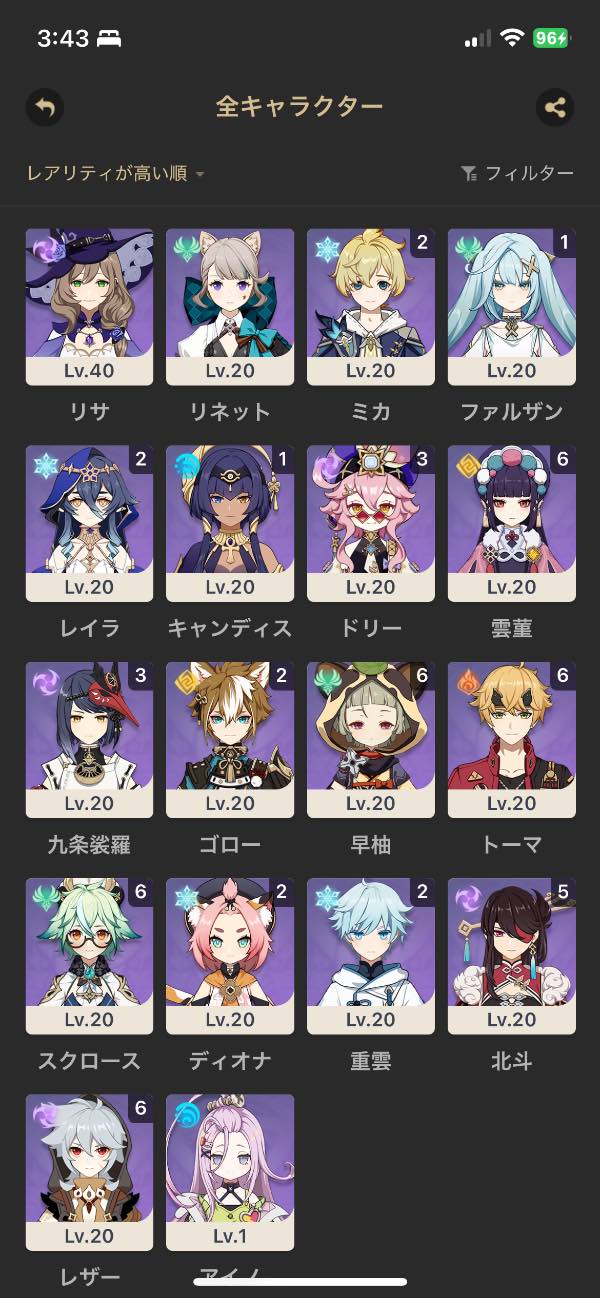Open 北斗 character details
The image size is (600, 1298).
(x=512, y=955)
